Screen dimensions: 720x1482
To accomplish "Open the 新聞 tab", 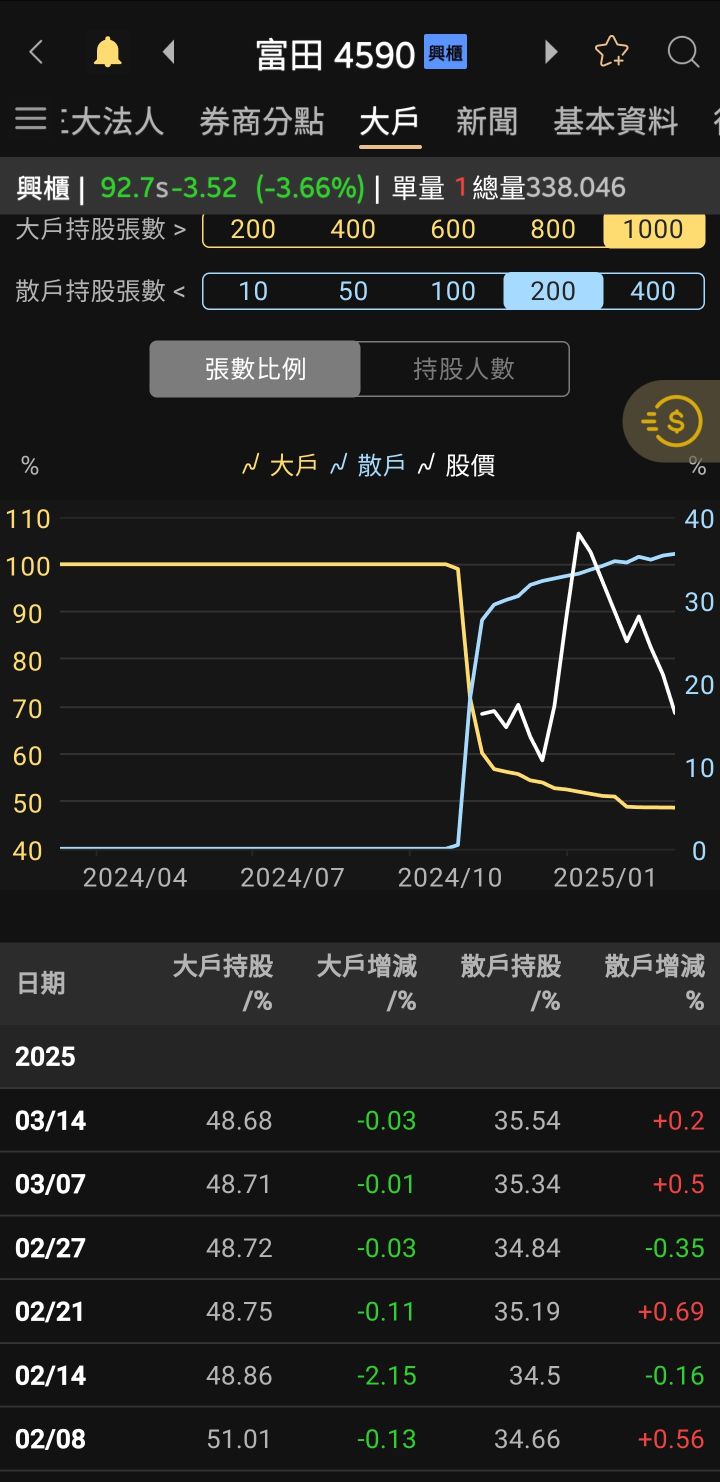I will click(x=486, y=122).
